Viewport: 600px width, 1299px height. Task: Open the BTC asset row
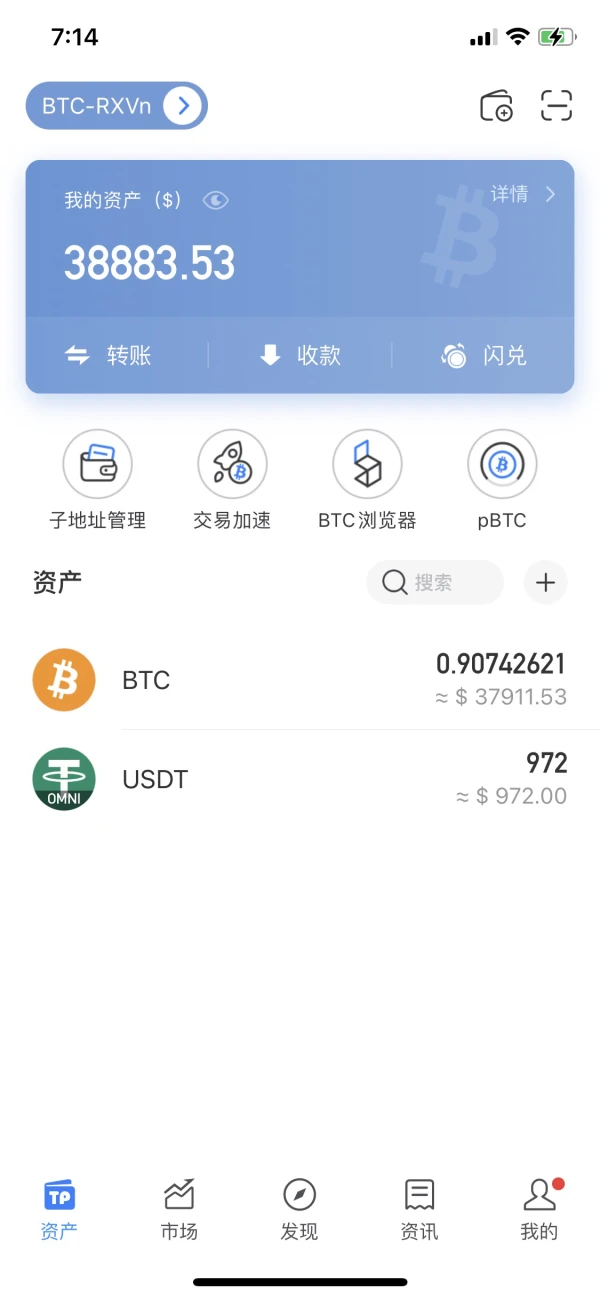pos(300,680)
